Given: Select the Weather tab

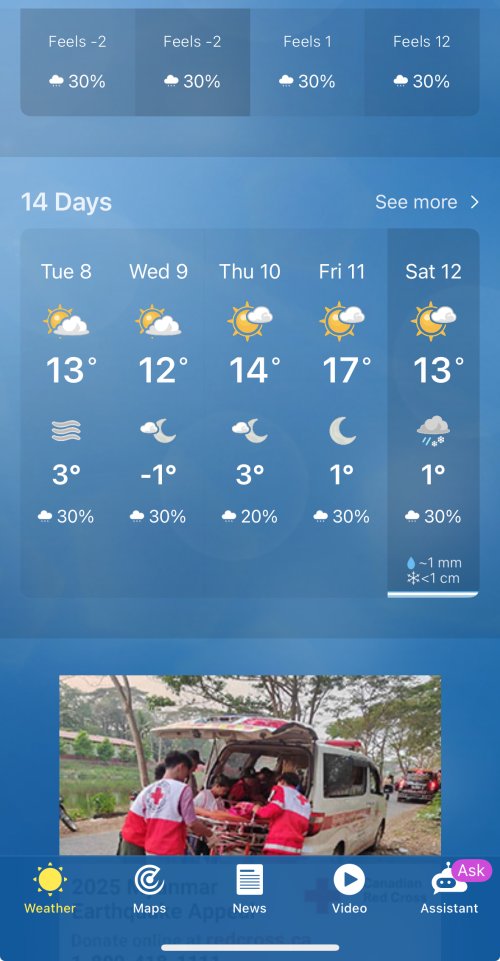Looking at the screenshot, I should pyautogui.click(x=50, y=889).
